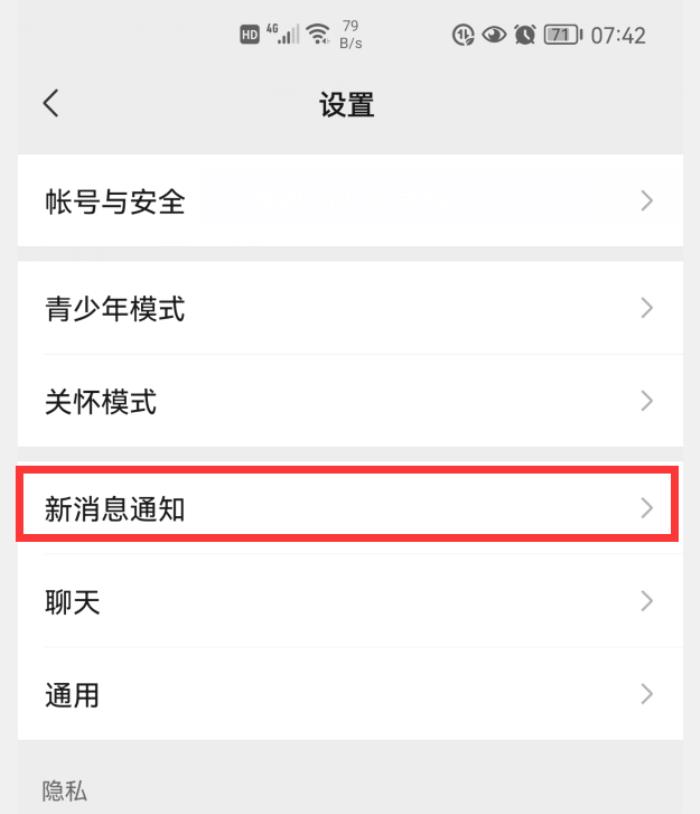Go back from the 设置 page
Viewport: 700px width, 814px height.
tap(51, 103)
